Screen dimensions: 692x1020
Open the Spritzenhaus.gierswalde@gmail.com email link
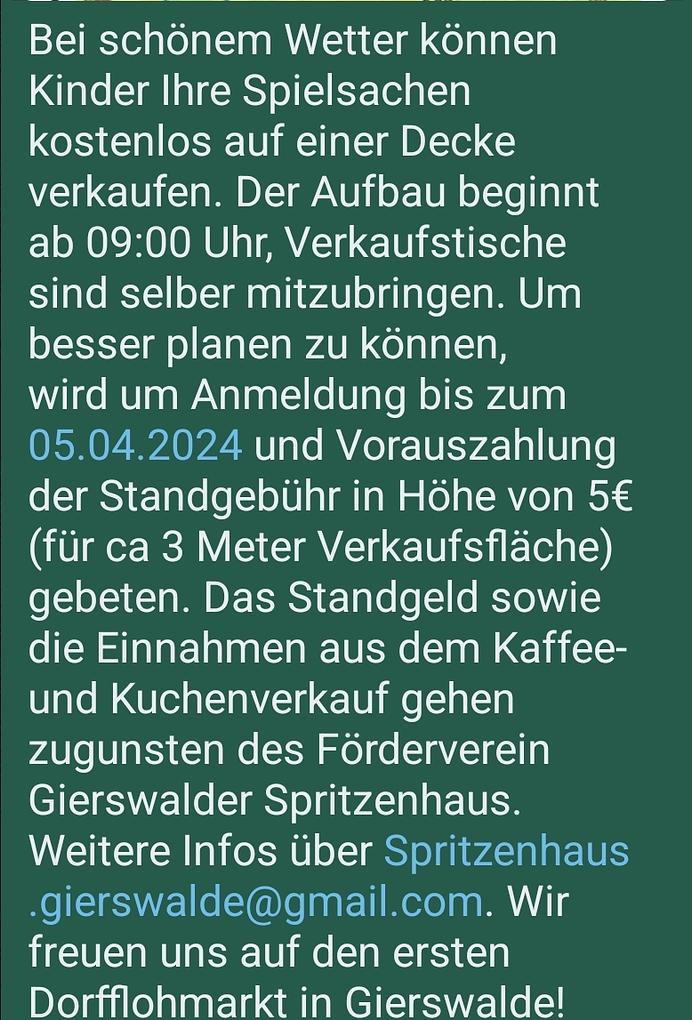(x=256, y=902)
